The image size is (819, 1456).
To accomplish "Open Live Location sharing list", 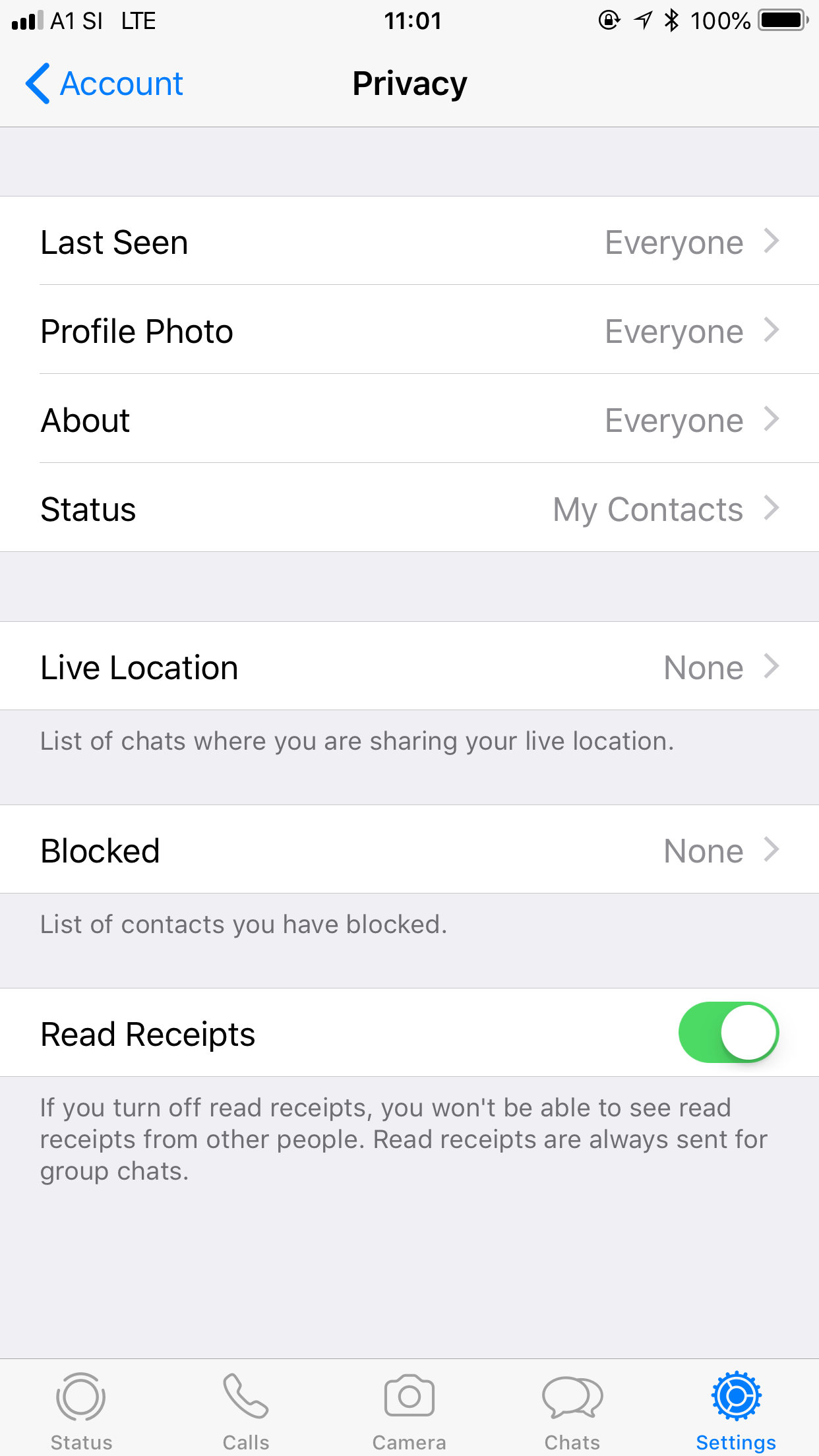I will [409, 667].
